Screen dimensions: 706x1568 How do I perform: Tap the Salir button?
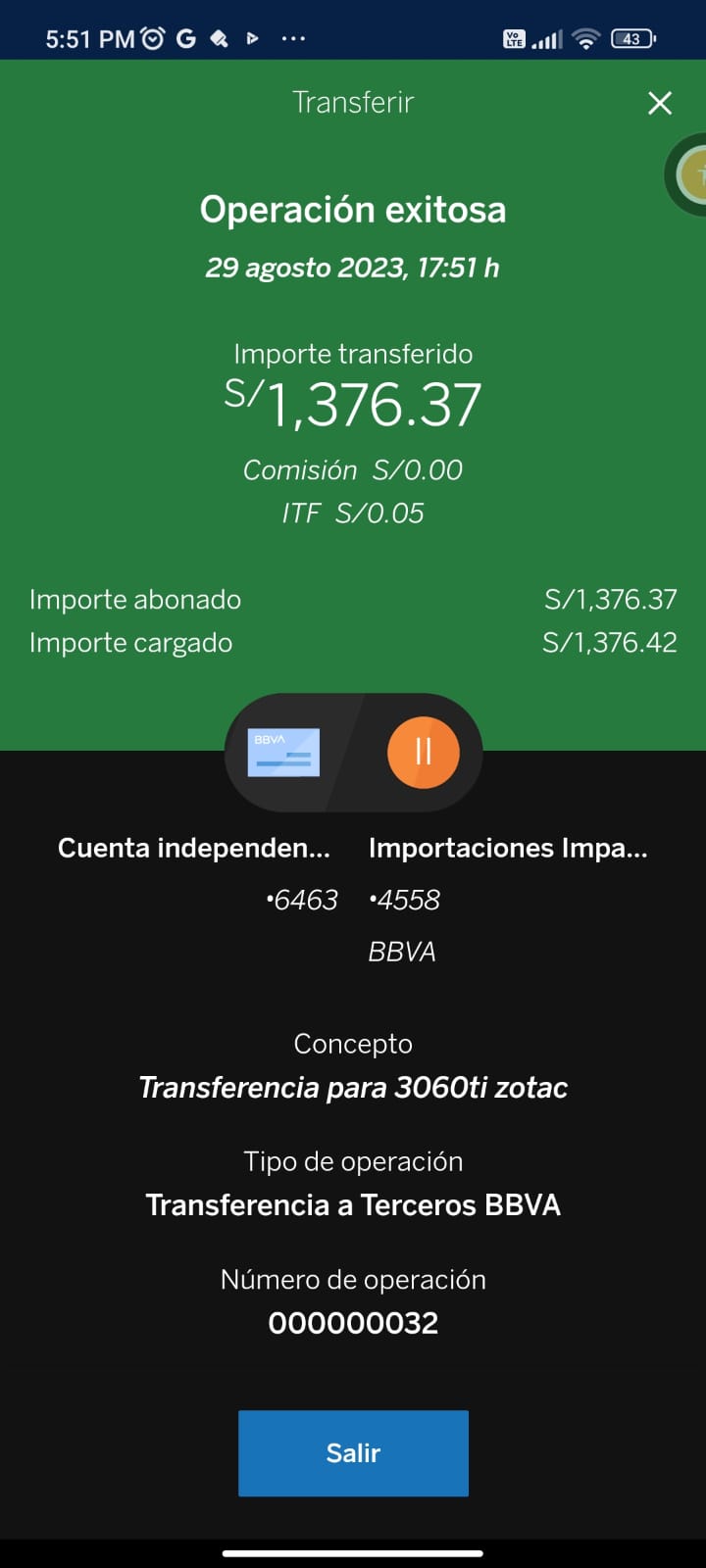pos(353,1452)
